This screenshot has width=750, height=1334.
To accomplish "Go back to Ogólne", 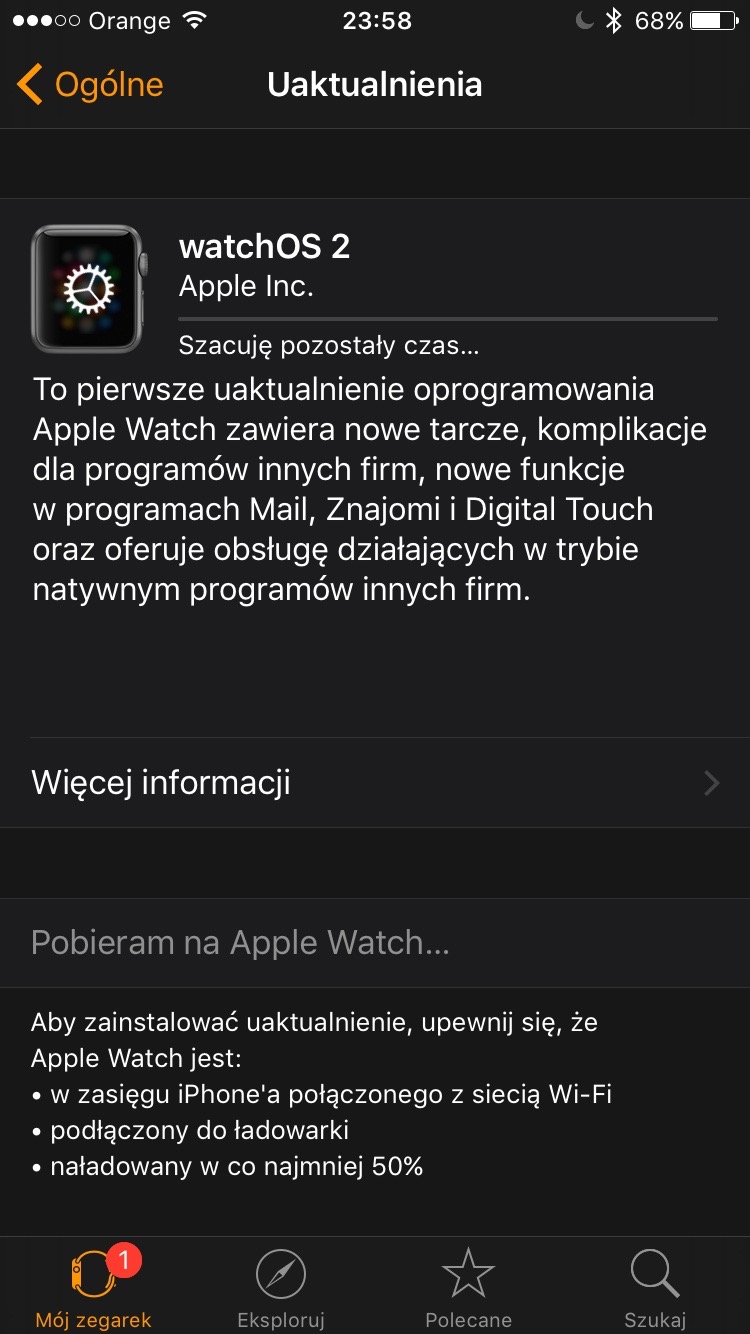I will [90, 85].
